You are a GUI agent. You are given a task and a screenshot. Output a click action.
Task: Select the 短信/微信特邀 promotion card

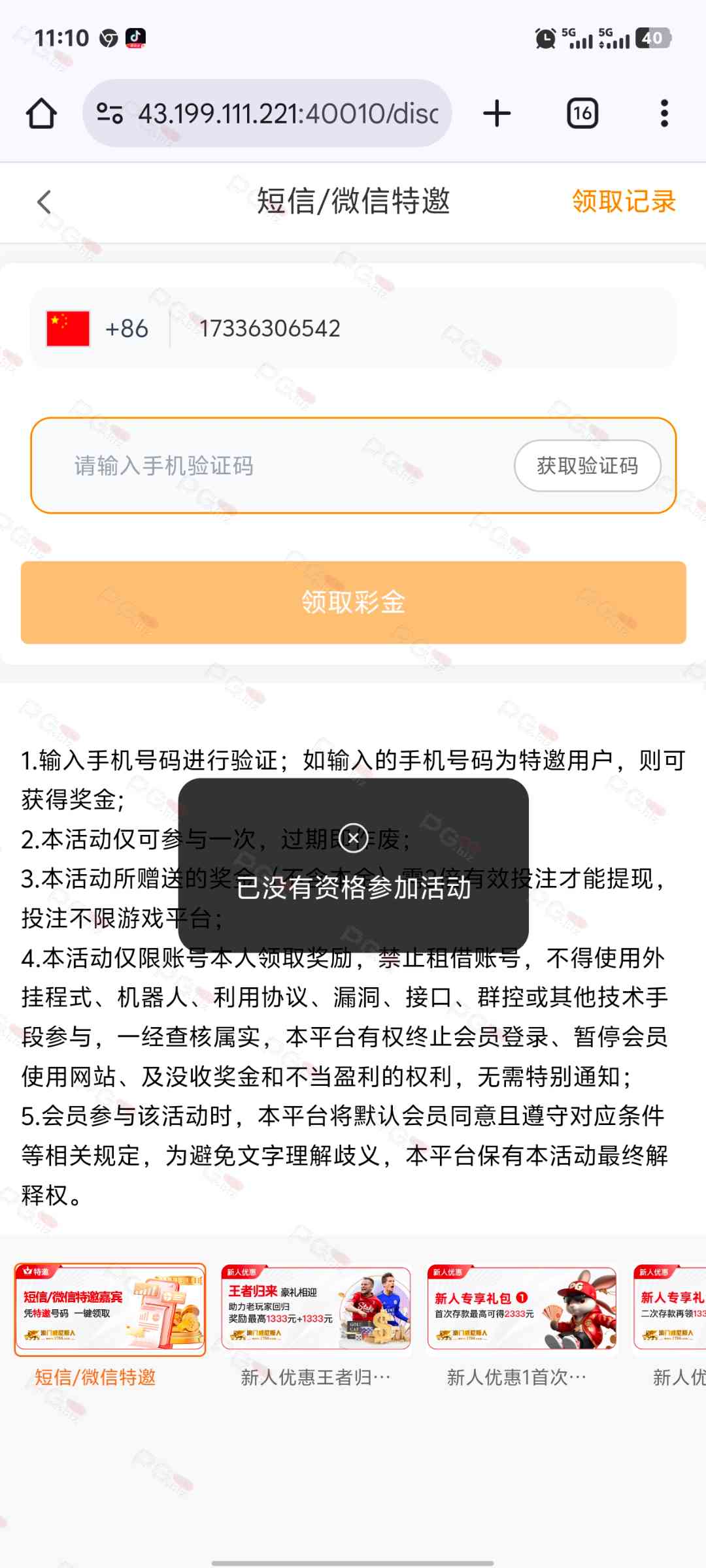tap(110, 1309)
